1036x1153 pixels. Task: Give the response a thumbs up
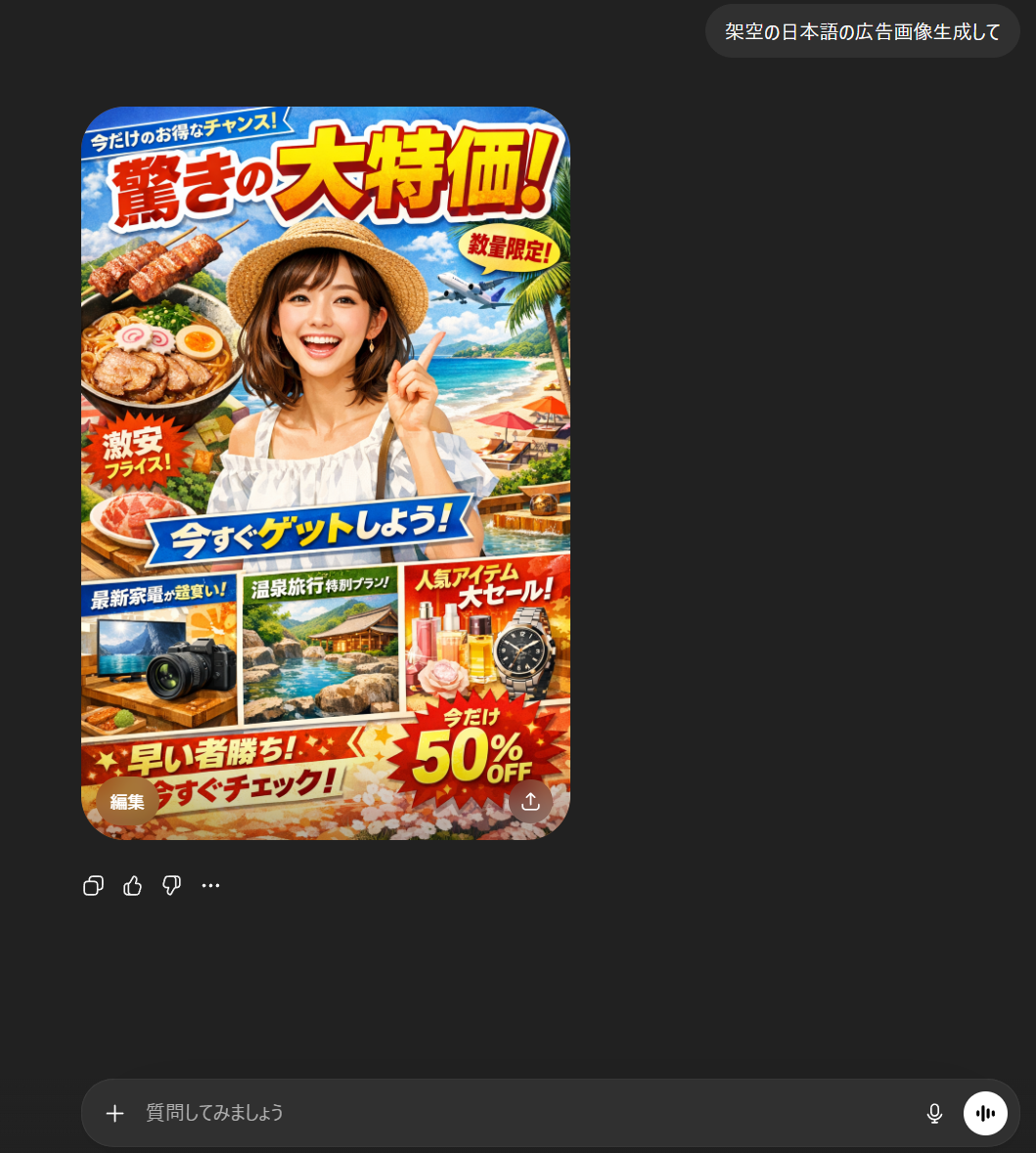pos(133,886)
